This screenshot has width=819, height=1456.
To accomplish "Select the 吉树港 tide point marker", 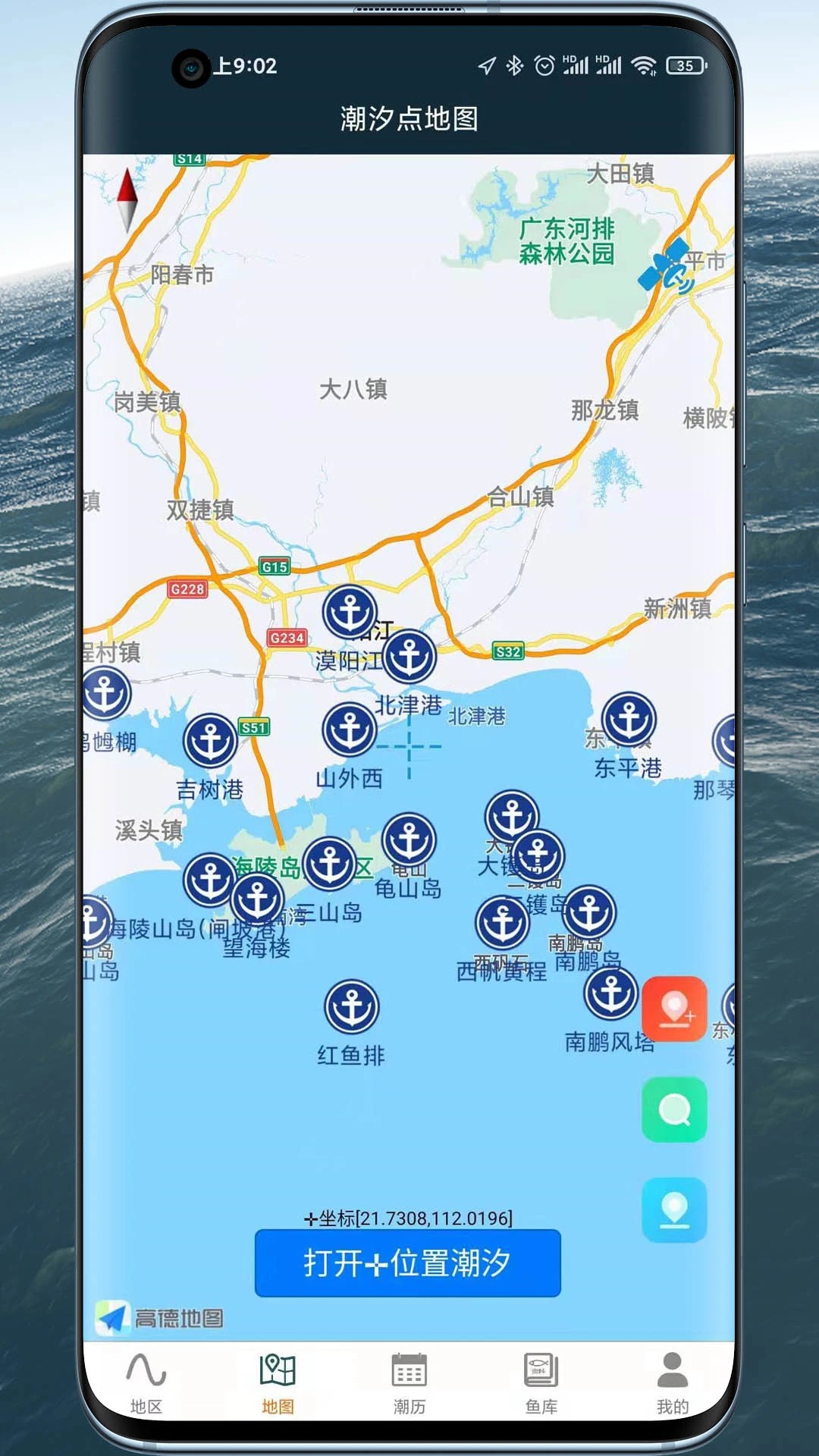I will tap(210, 741).
